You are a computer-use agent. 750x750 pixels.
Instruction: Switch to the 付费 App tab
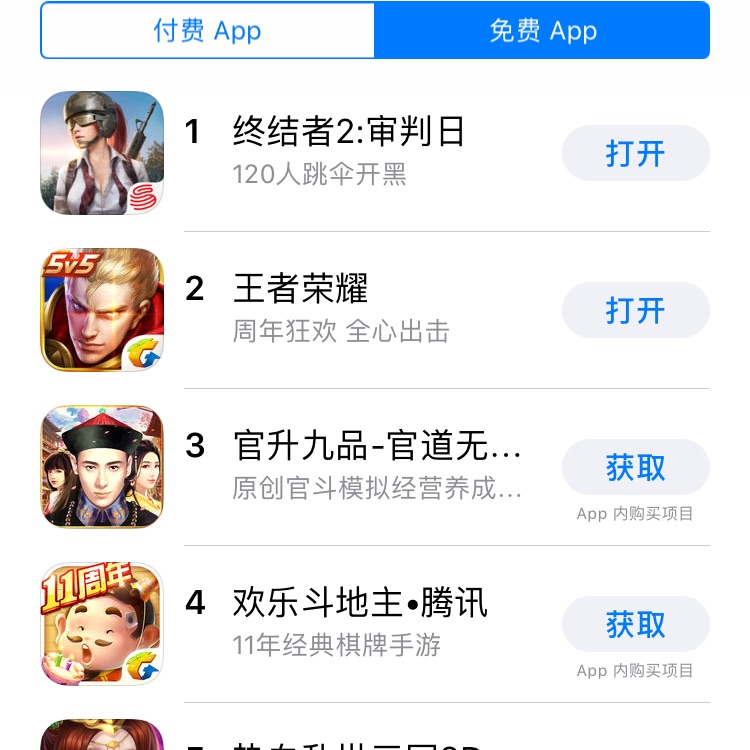(207, 31)
